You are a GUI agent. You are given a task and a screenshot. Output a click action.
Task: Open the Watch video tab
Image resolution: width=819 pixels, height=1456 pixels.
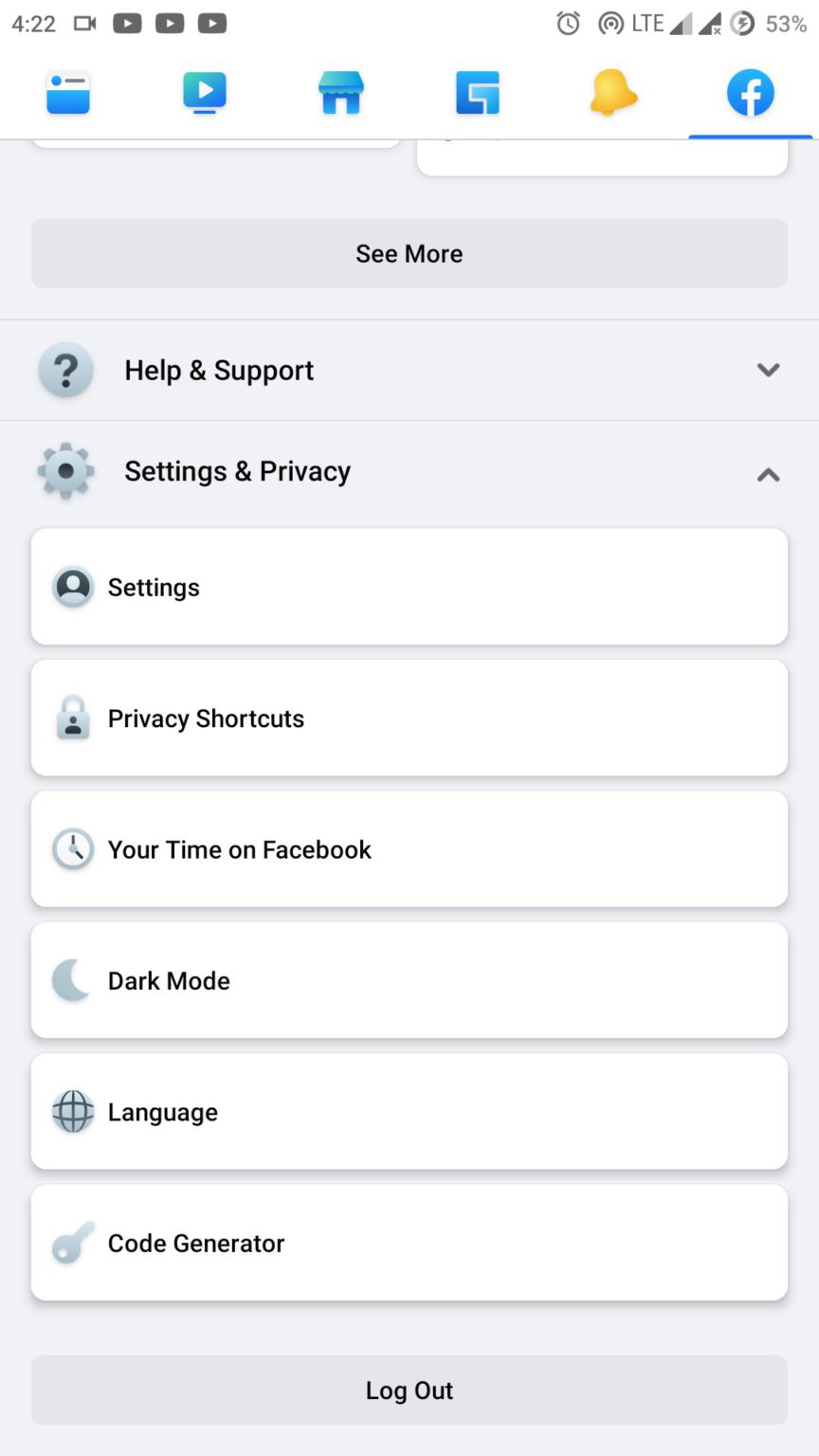205,93
